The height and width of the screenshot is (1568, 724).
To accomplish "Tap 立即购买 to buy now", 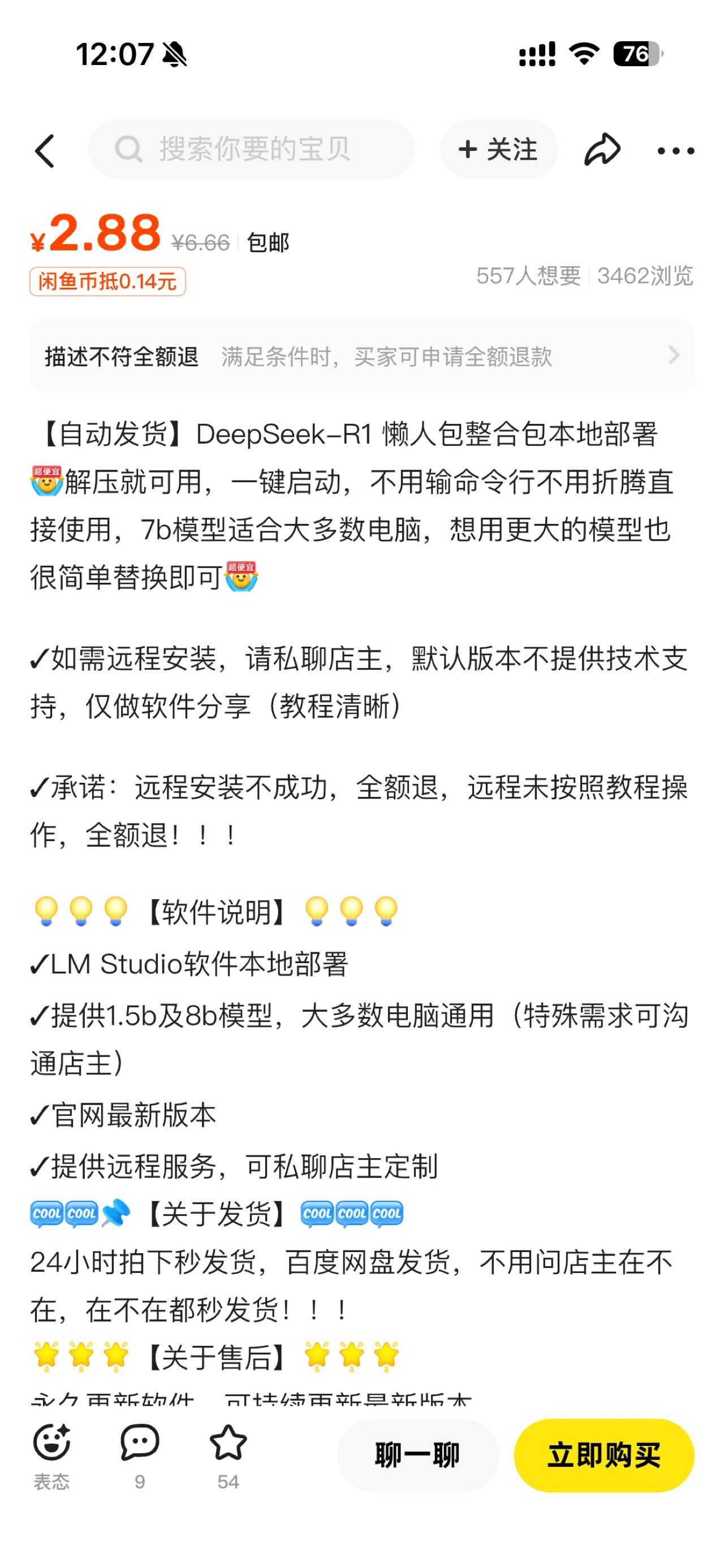I will (604, 1456).
